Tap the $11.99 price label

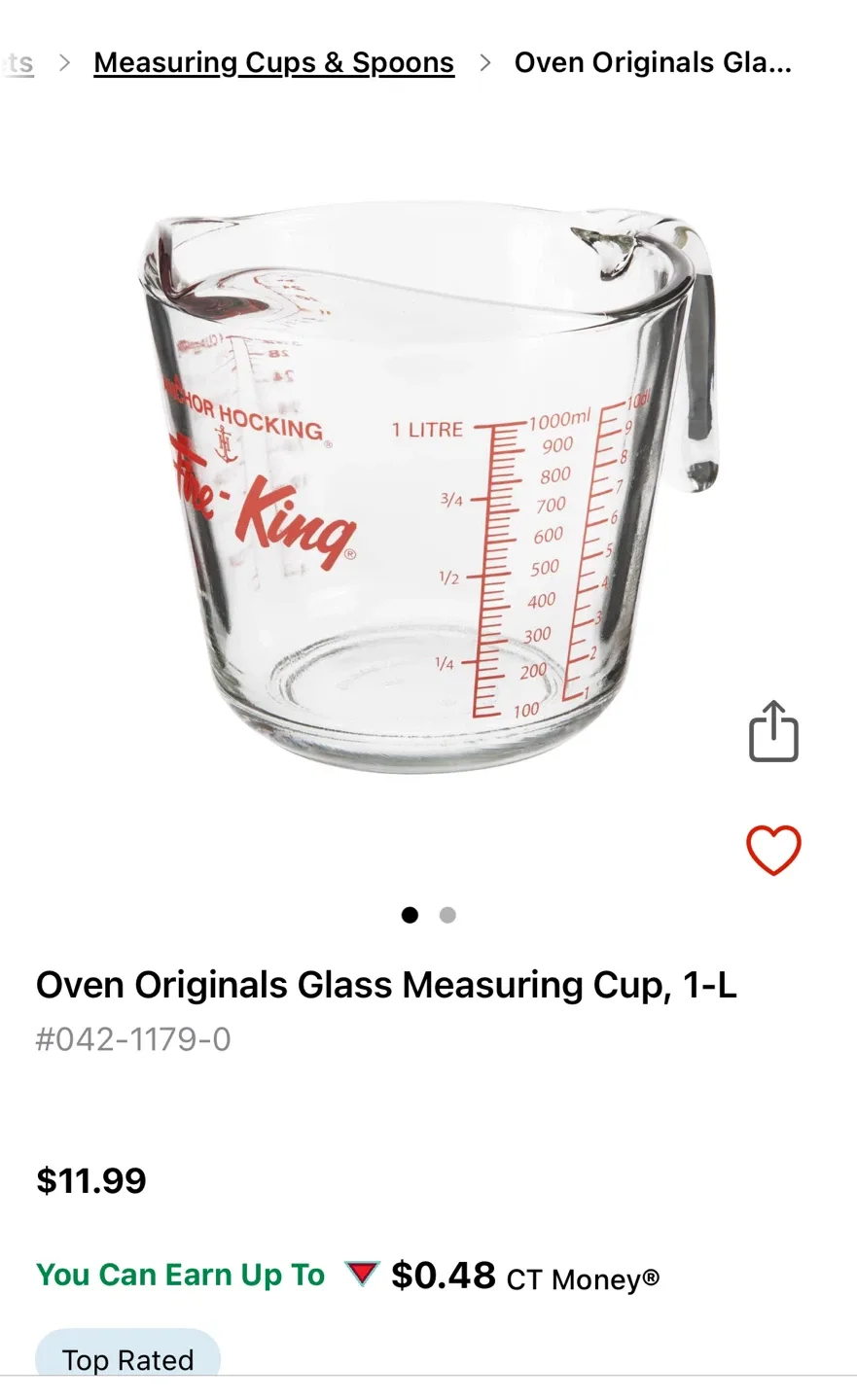point(90,1180)
